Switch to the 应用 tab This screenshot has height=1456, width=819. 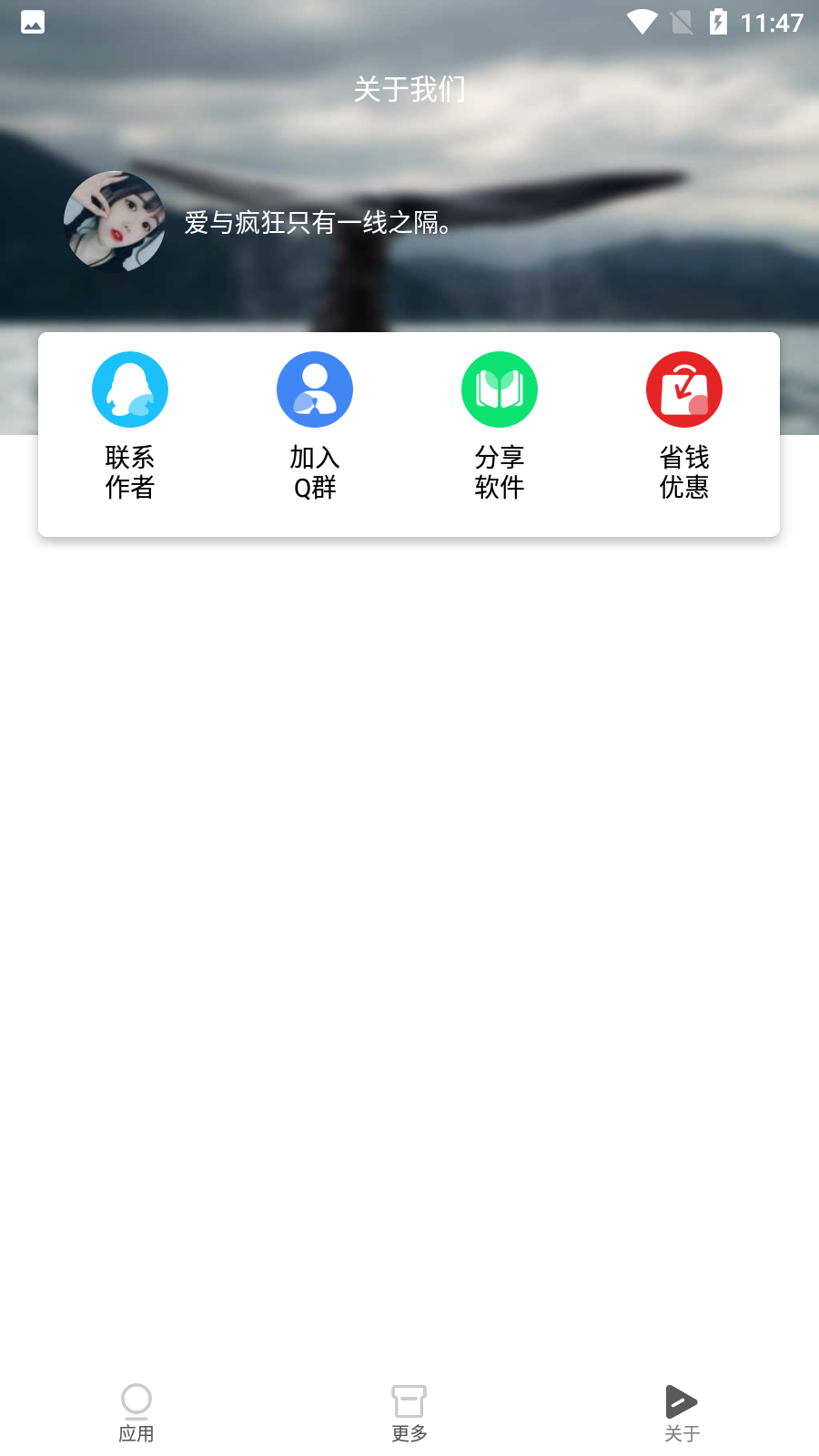point(136,1412)
